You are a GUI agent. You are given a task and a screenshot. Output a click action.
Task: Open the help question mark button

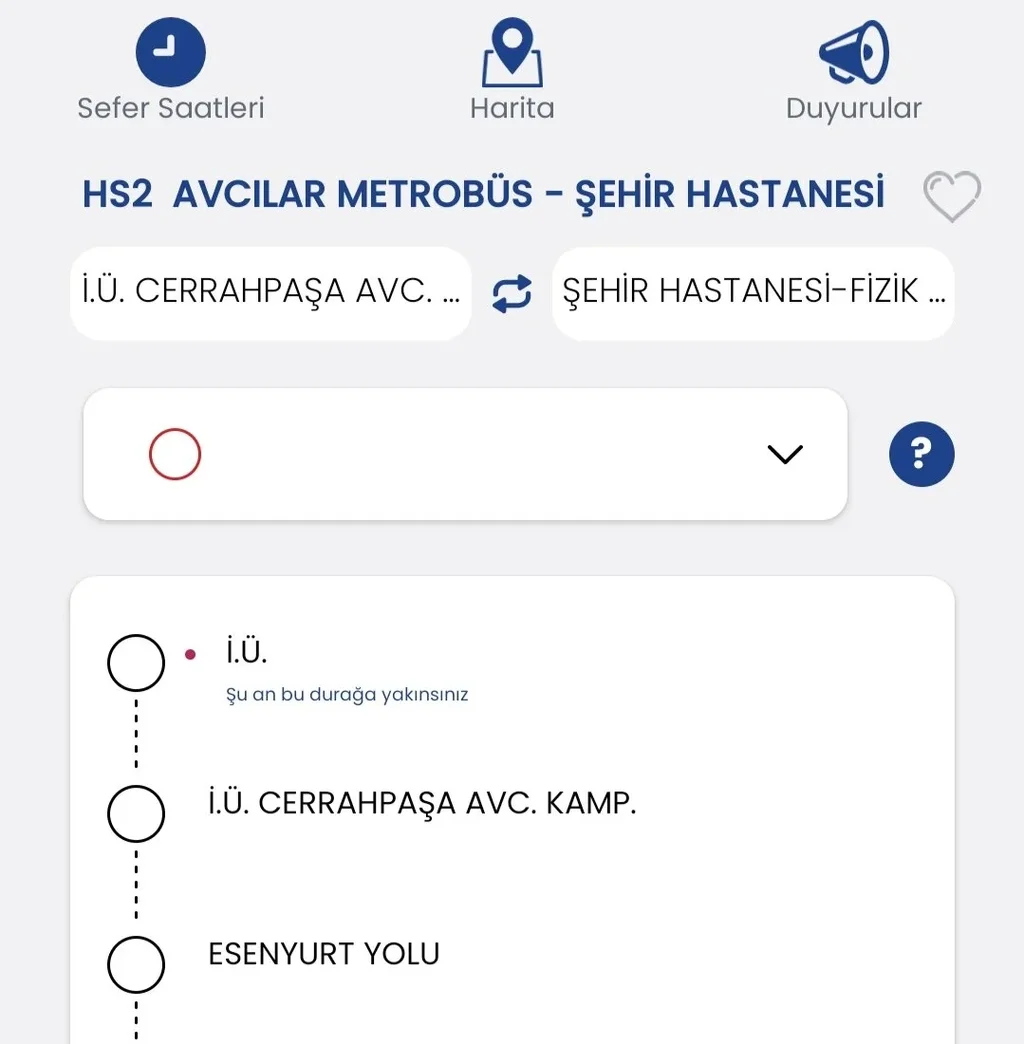tap(921, 455)
